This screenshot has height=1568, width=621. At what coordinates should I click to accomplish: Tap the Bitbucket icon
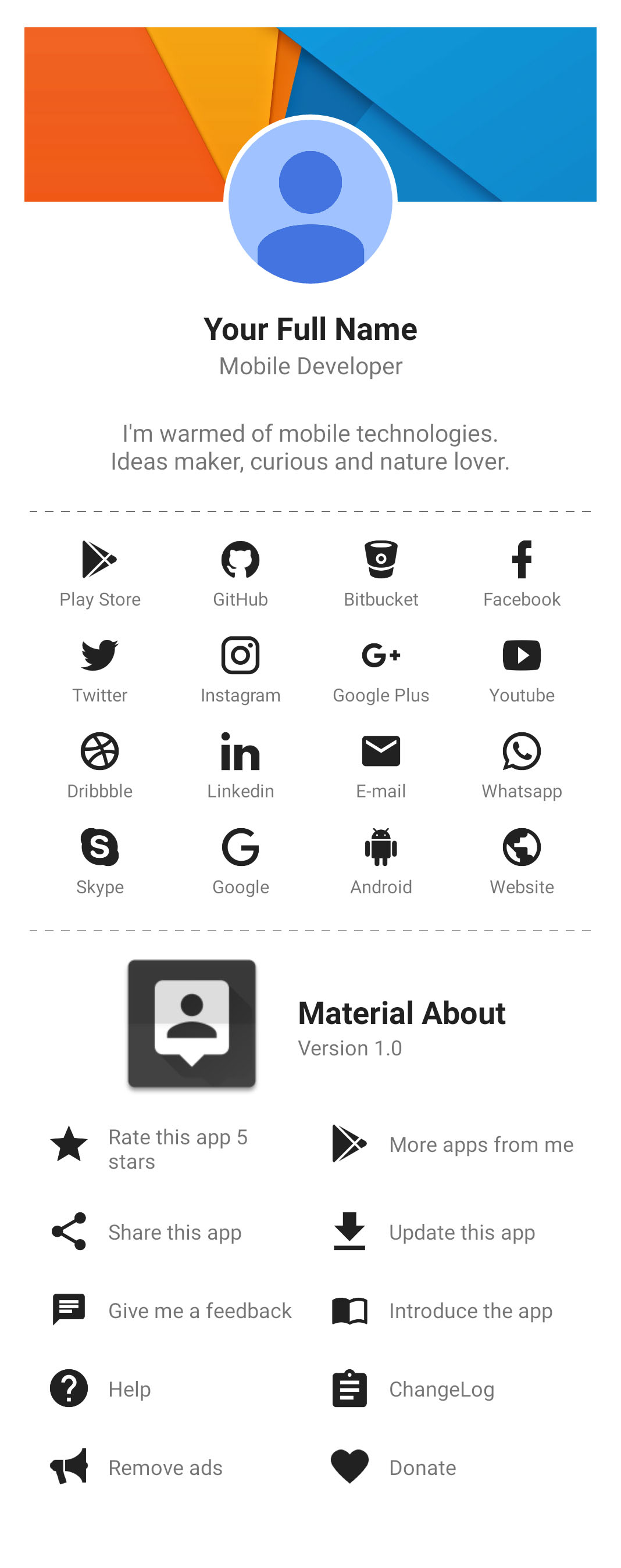click(381, 560)
